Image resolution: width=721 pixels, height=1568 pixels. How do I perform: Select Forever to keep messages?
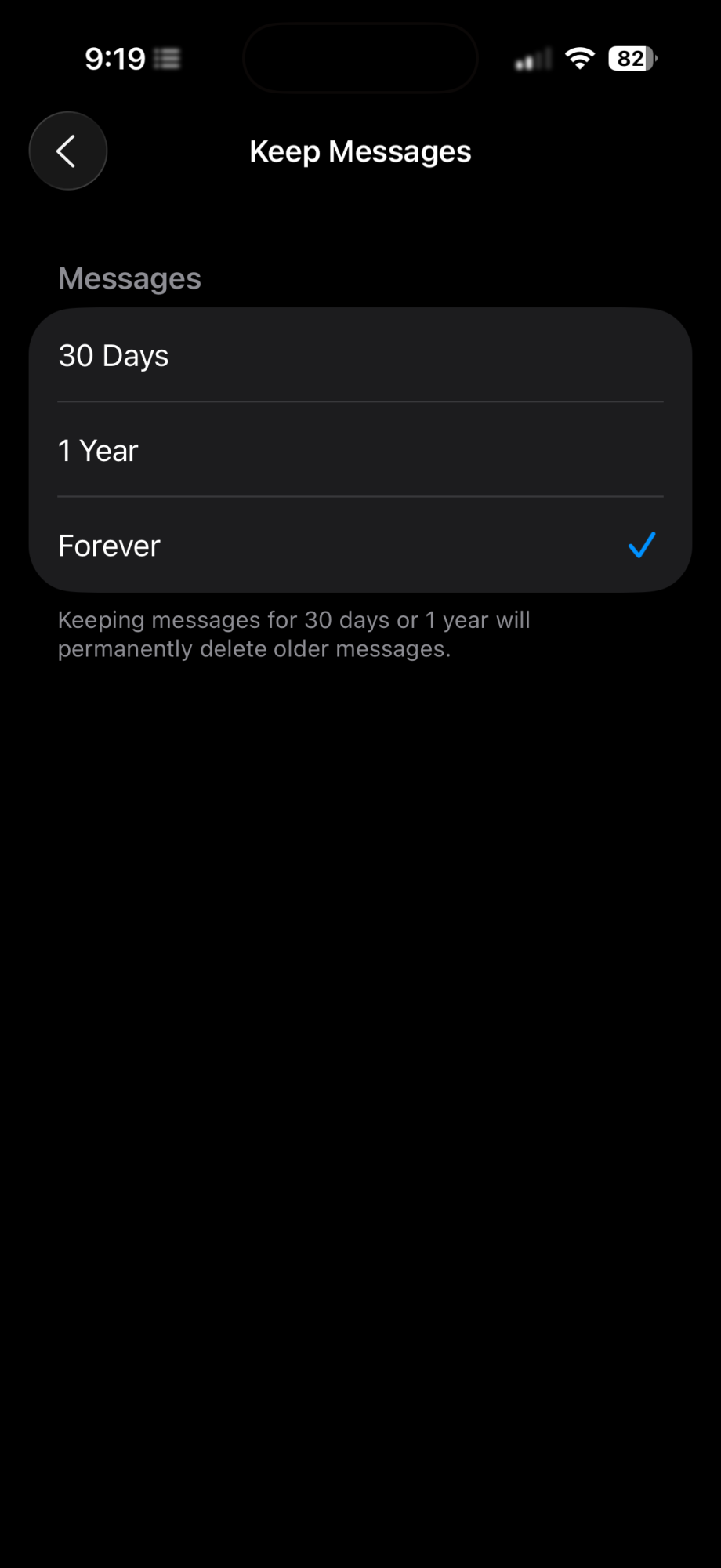coord(360,545)
